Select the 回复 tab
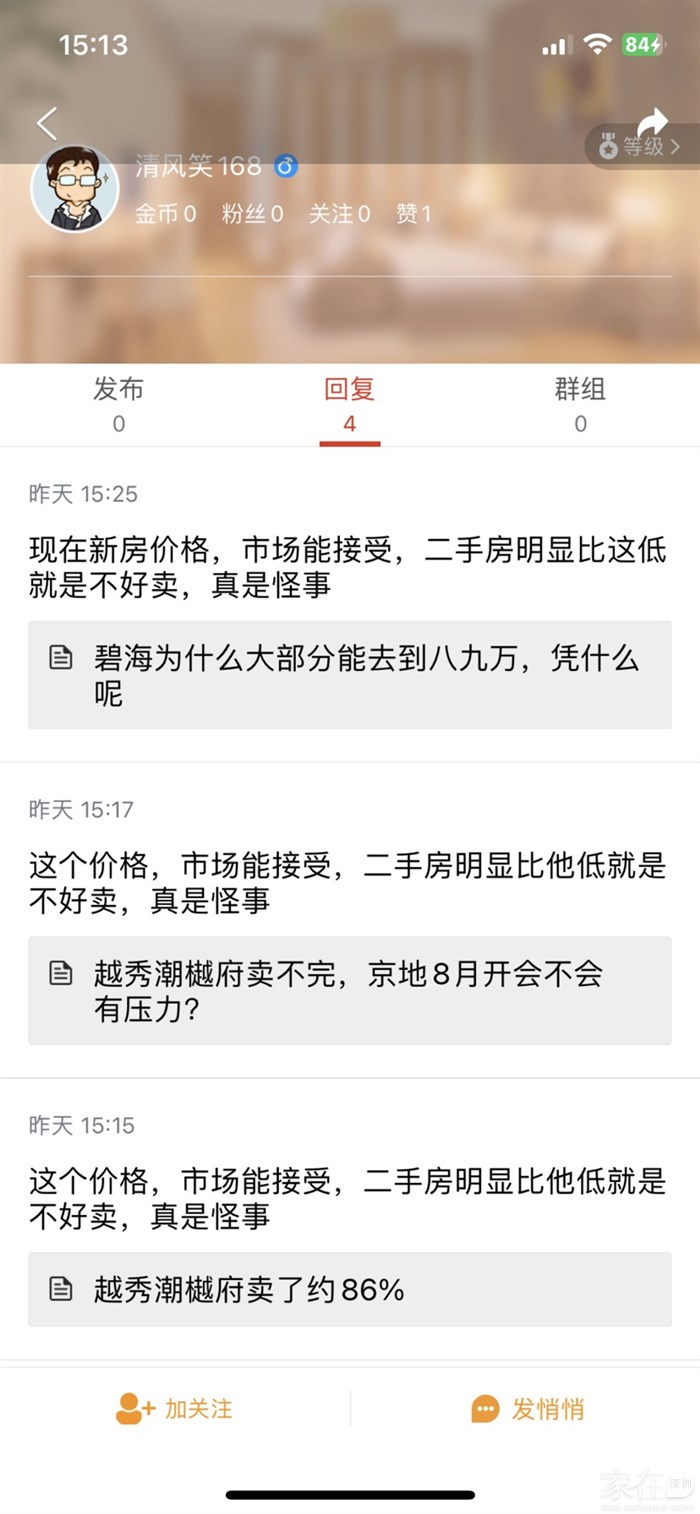The width and height of the screenshot is (700, 1514). pos(349,404)
